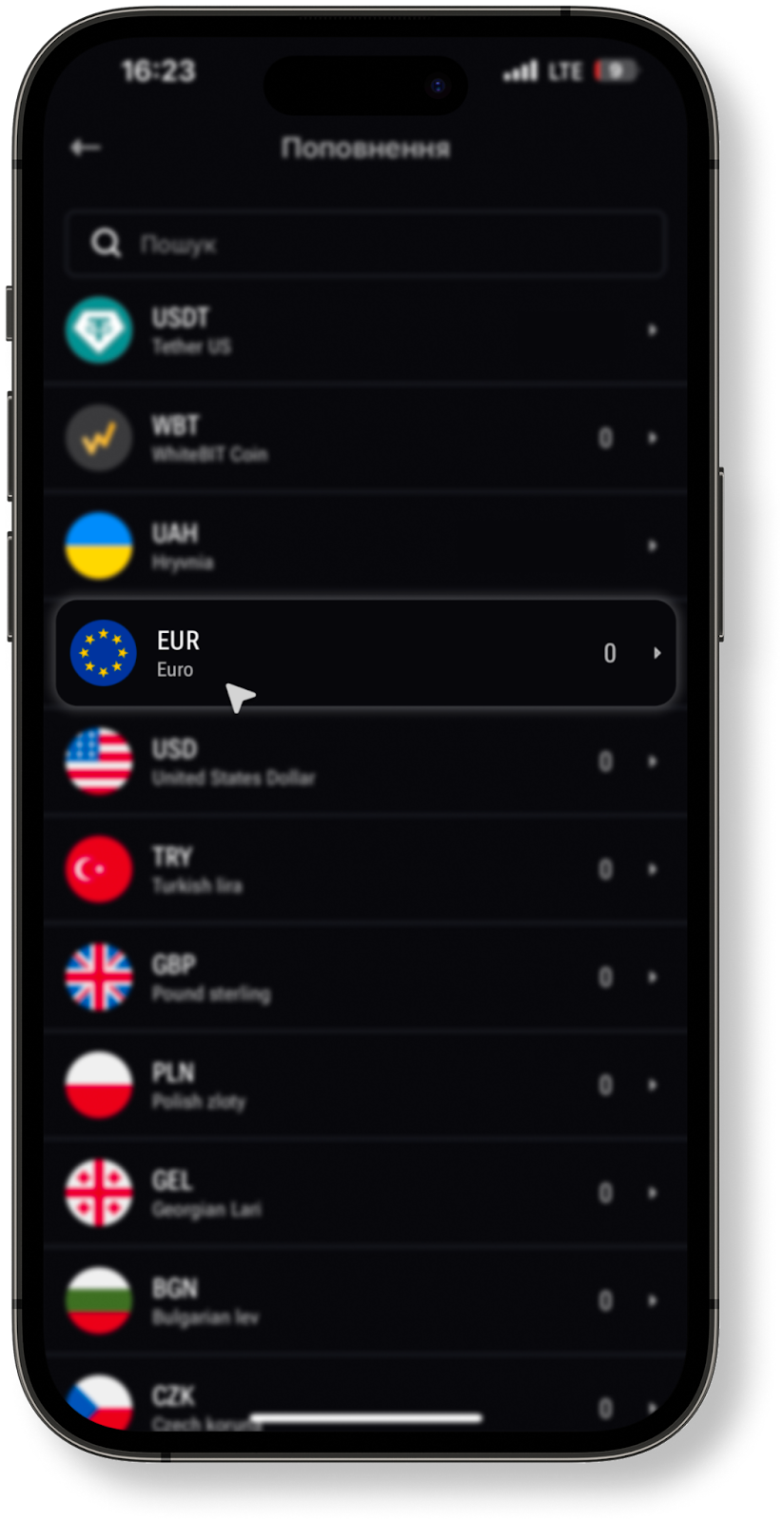Open the CZK currency row

click(365, 1395)
